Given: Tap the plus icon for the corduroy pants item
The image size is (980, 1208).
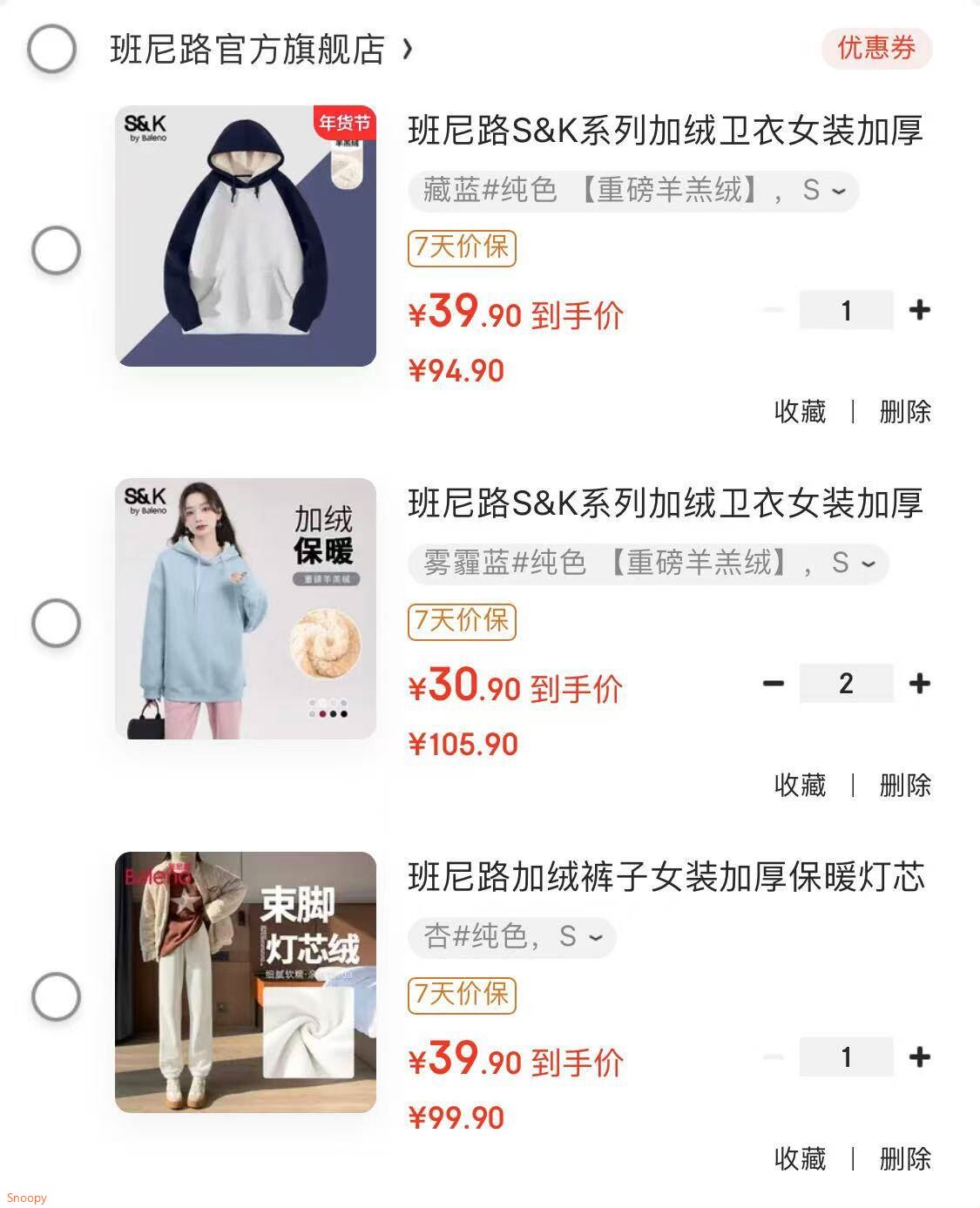Looking at the screenshot, I should pos(921,1057).
